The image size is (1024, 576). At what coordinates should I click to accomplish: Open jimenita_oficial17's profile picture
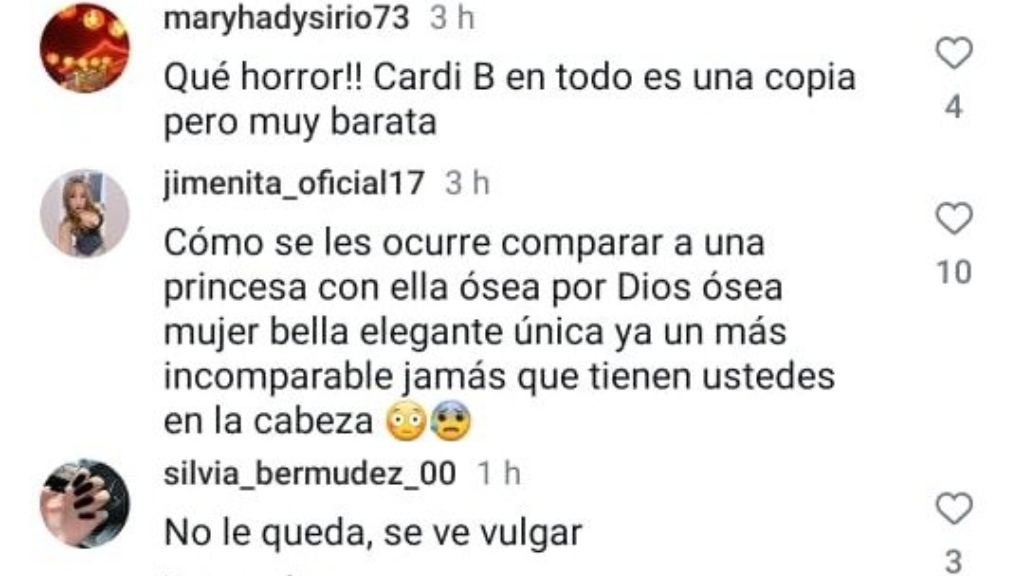click(x=85, y=213)
